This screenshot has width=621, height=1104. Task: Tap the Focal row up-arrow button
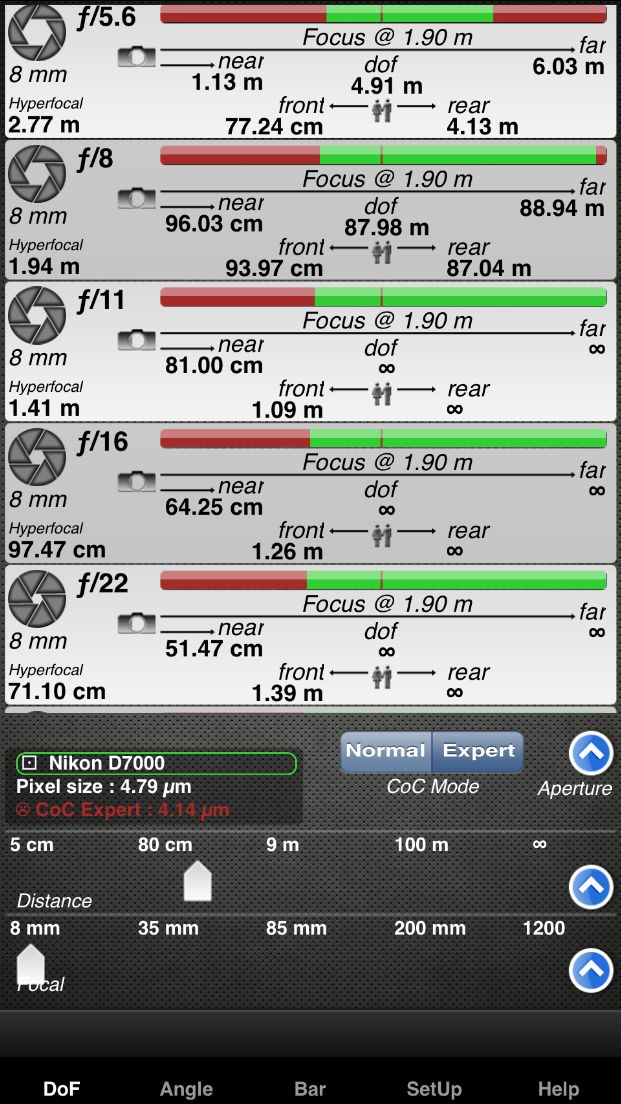point(590,970)
